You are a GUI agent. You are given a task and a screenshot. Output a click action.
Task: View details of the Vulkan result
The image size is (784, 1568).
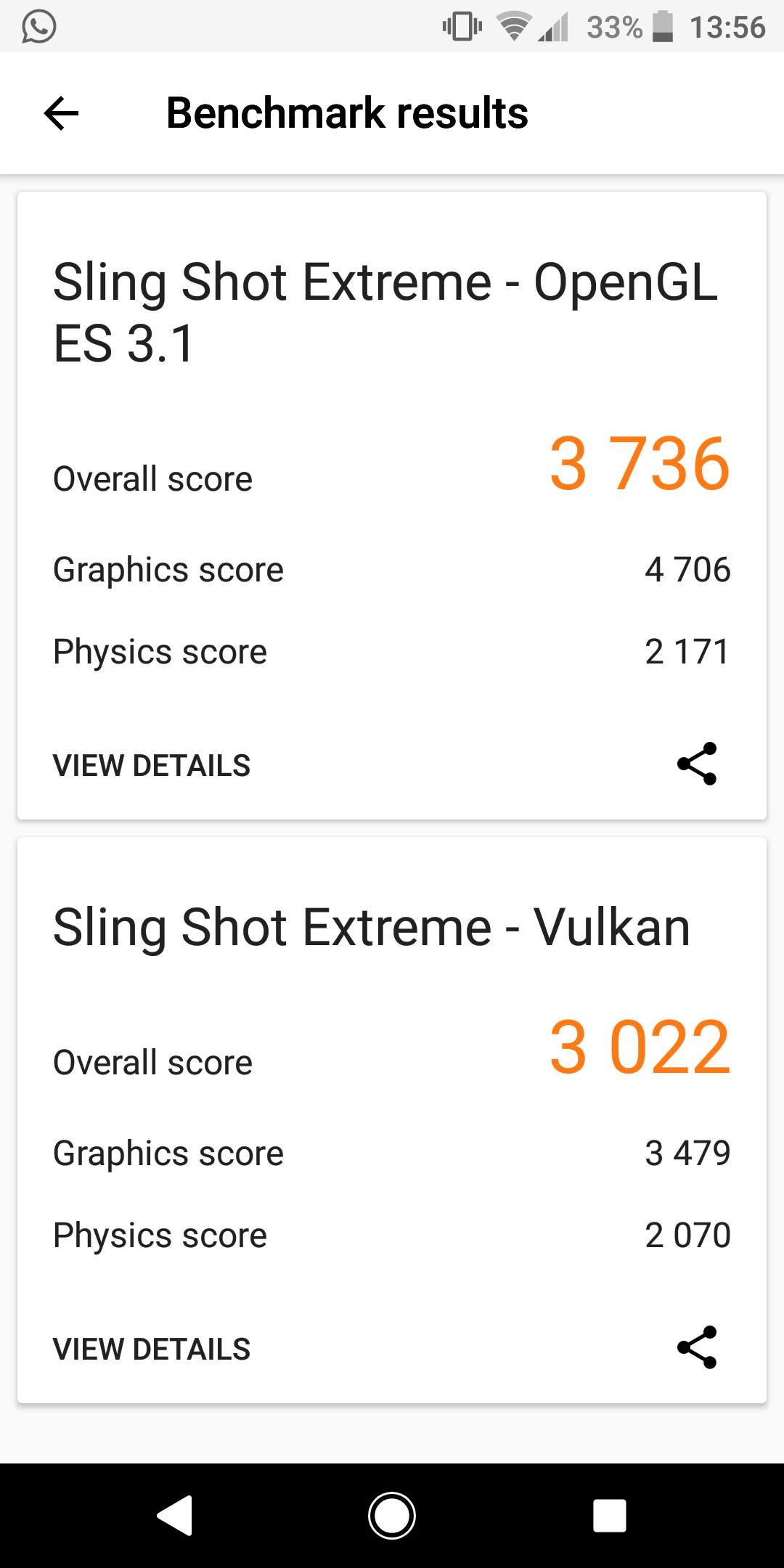coord(152,1349)
